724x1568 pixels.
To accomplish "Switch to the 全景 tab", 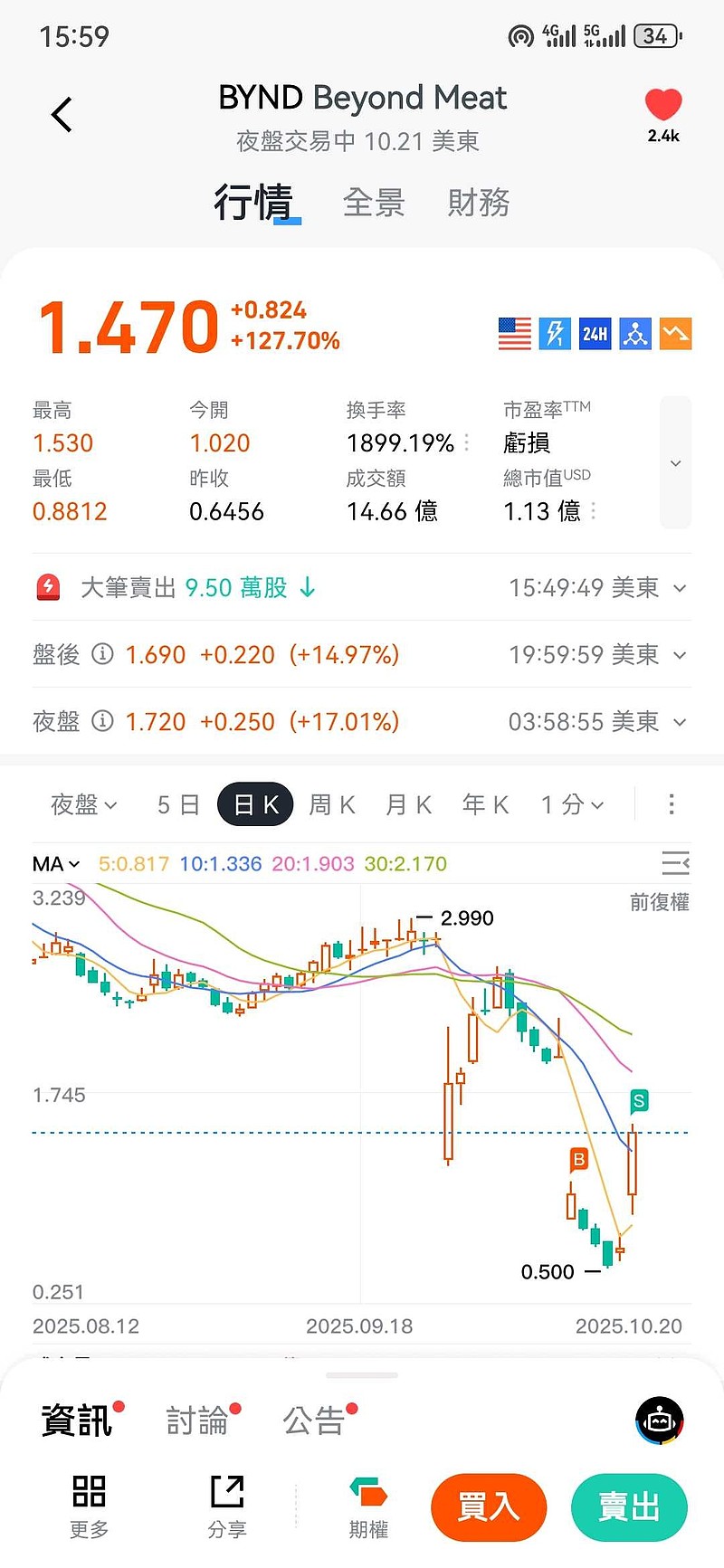I will 373,203.
